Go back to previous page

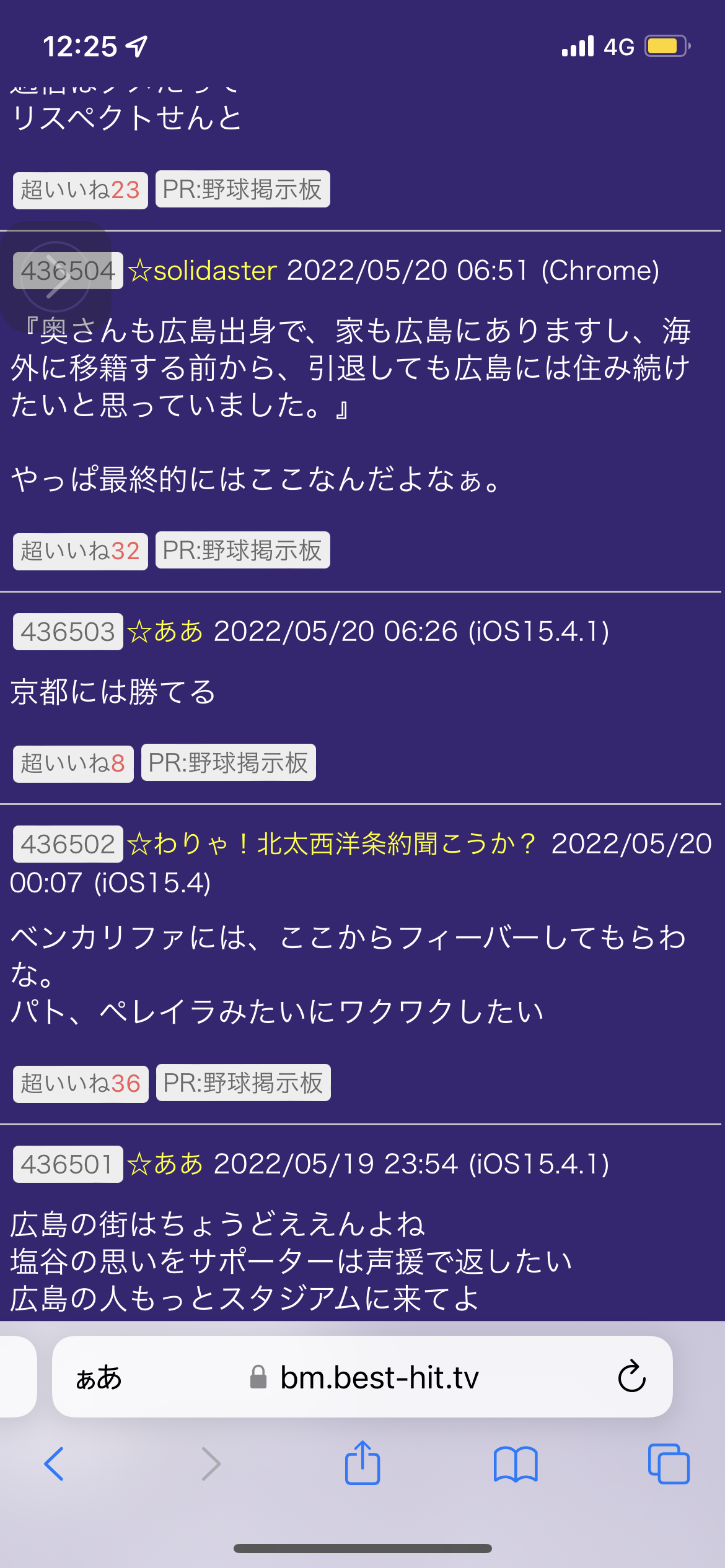54,1464
